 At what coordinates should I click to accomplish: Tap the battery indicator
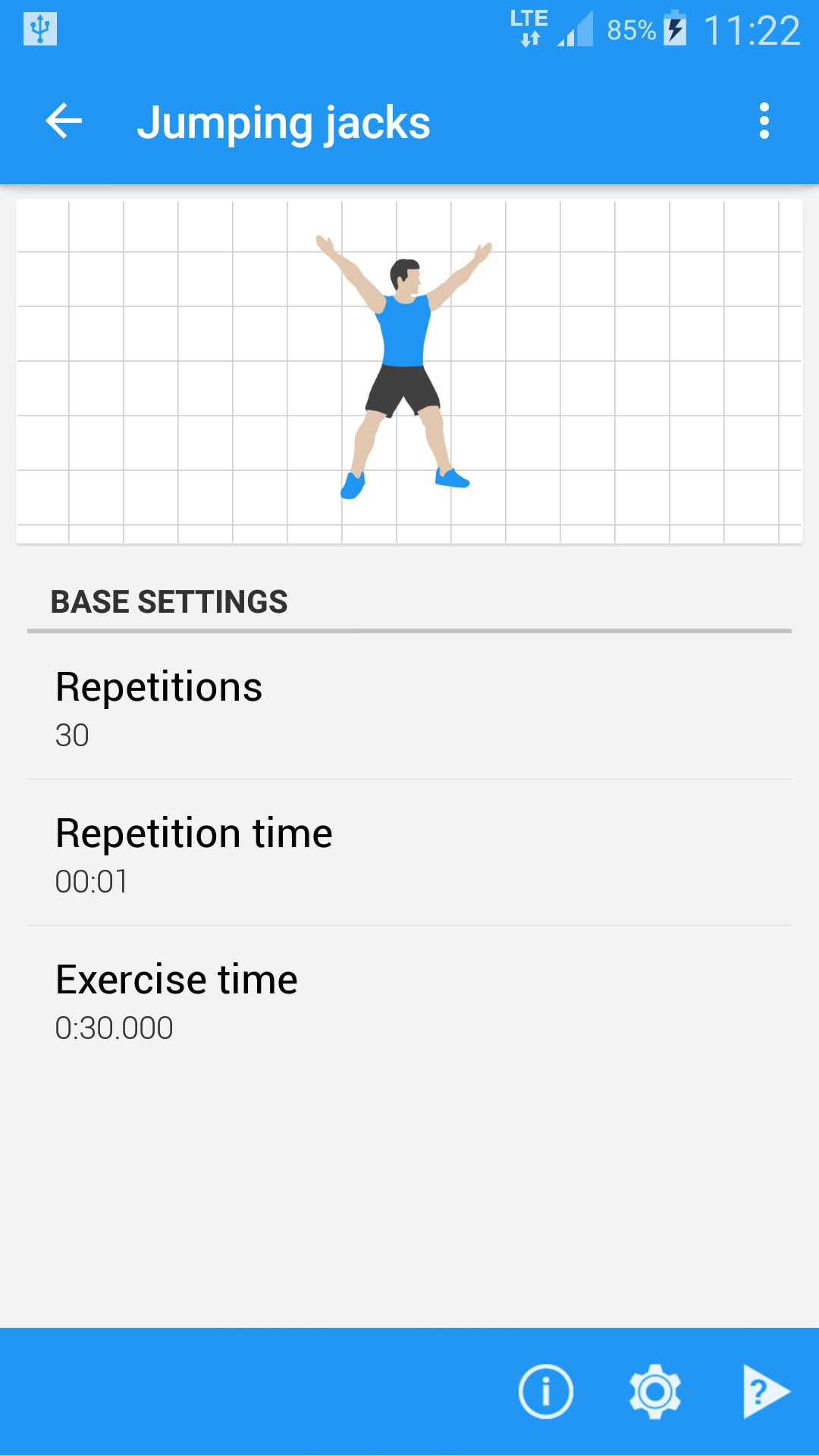click(x=673, y=29)
